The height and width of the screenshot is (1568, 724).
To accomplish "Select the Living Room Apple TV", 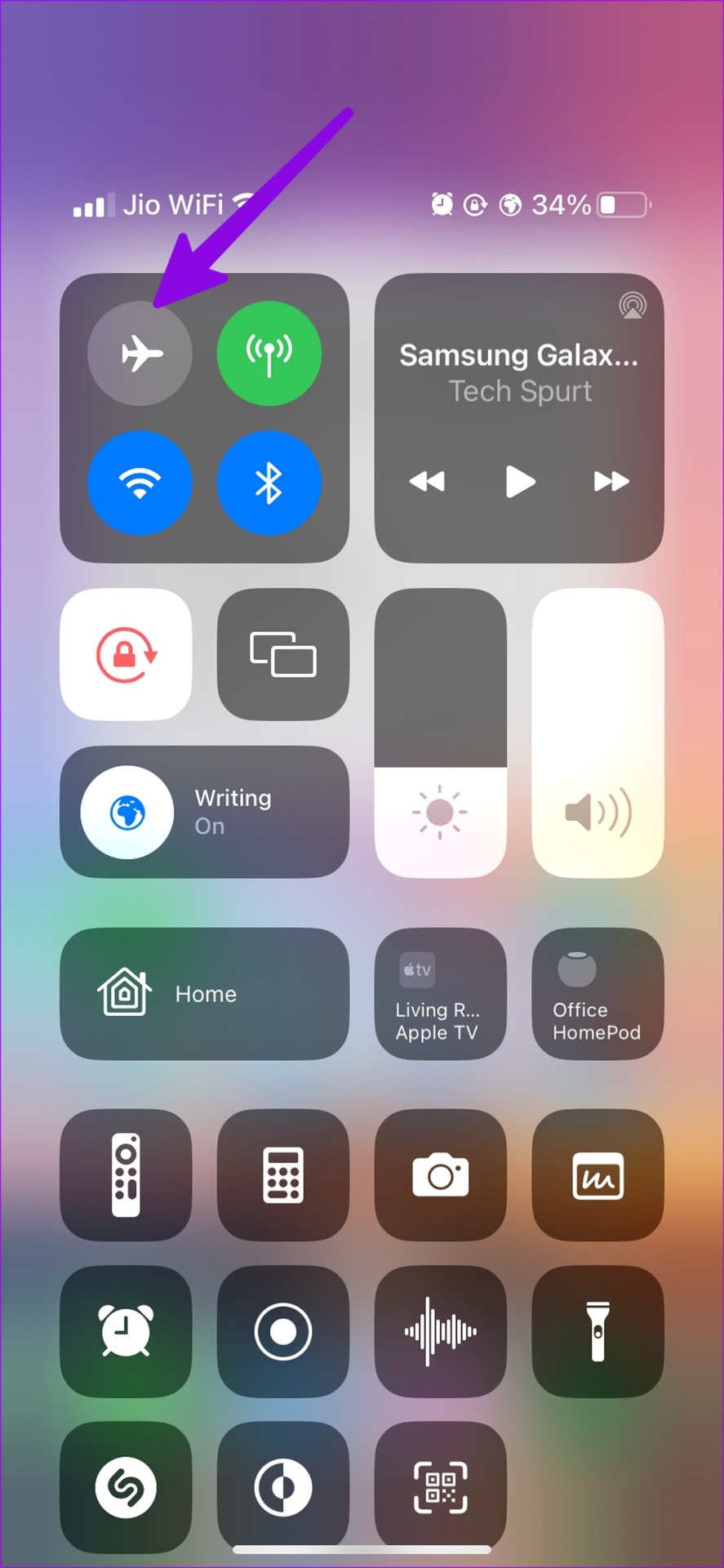I will tap(440, 994).
